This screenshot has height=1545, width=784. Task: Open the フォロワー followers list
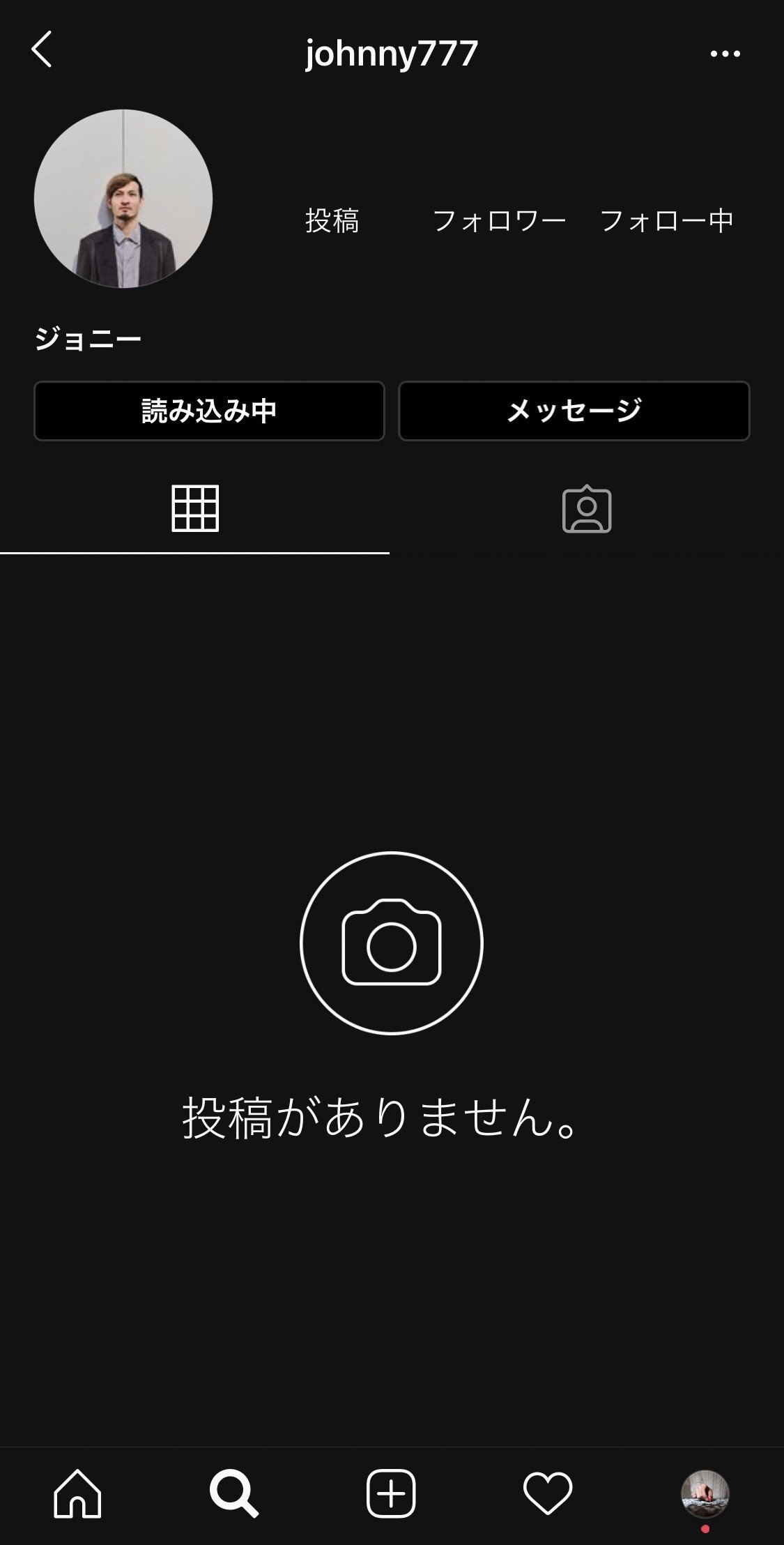[x=499, y=220]
